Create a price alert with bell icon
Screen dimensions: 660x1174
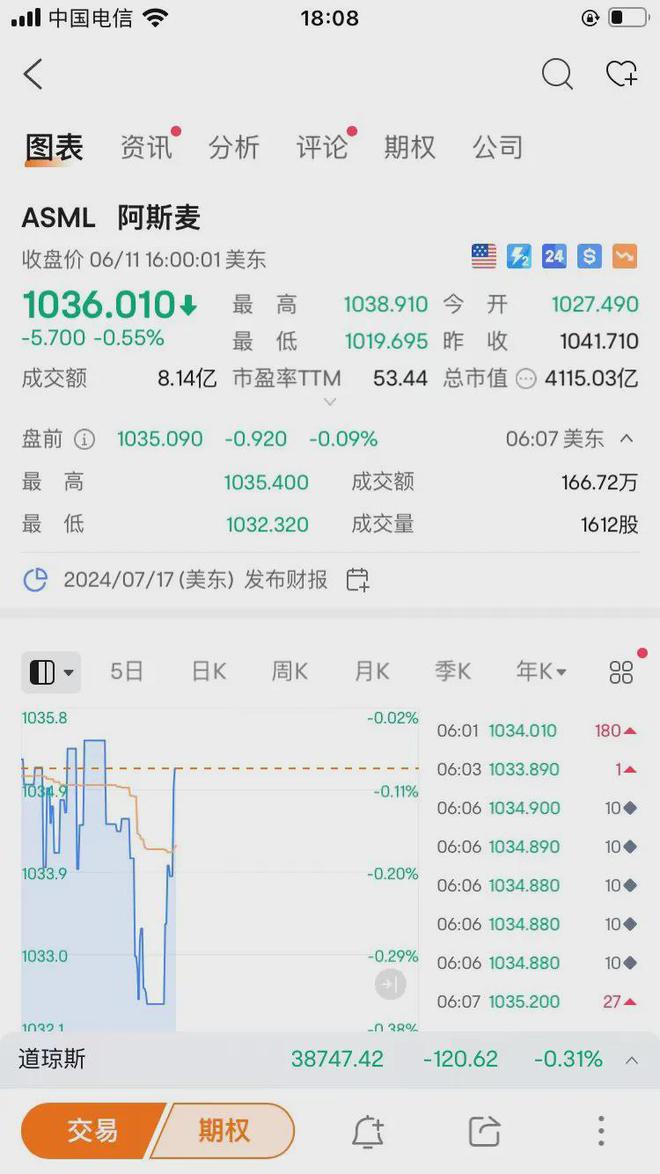pyautogui.click(x=368, y=1131)
